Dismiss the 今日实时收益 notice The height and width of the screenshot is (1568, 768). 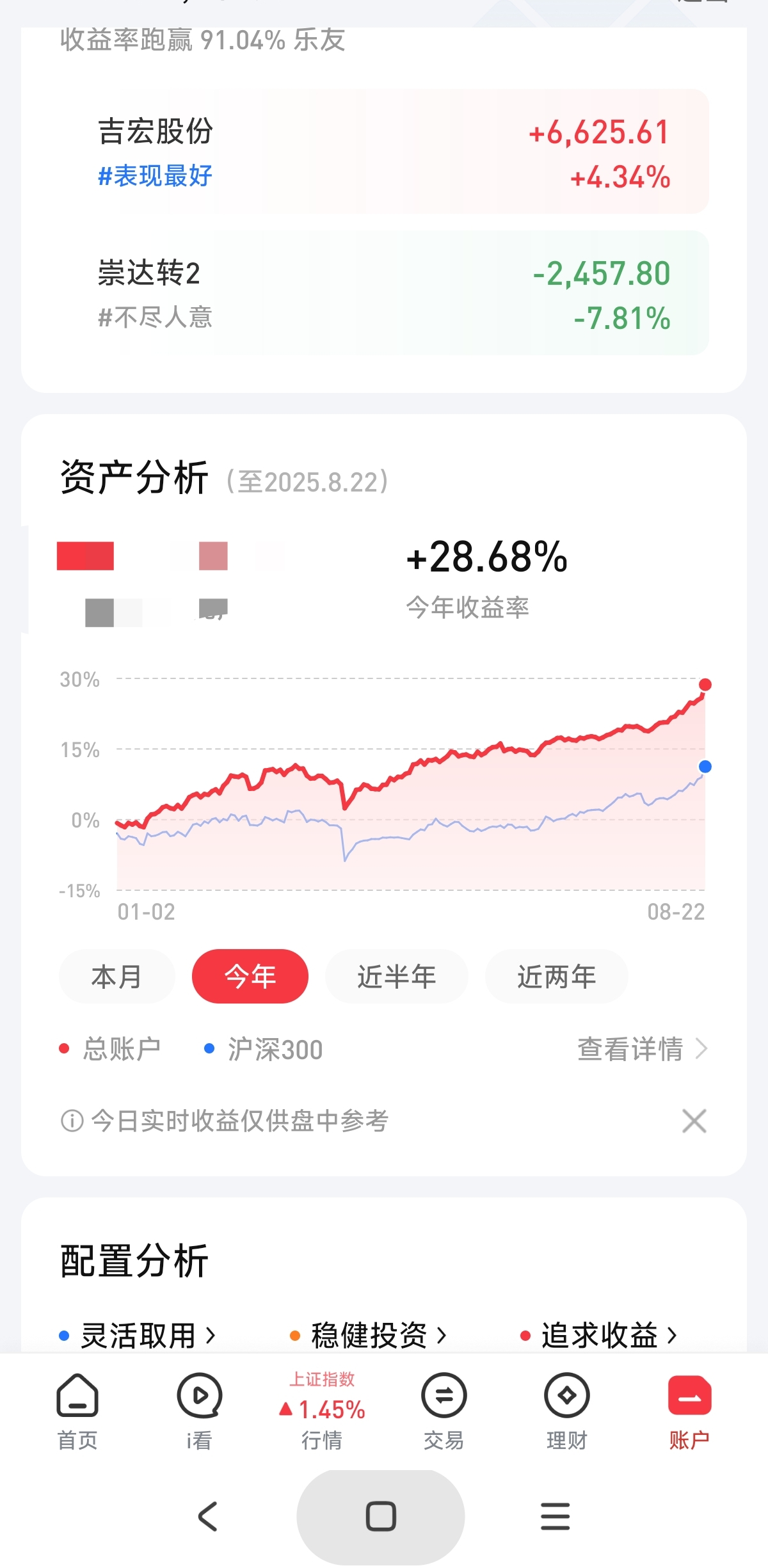click(694, 1121)
